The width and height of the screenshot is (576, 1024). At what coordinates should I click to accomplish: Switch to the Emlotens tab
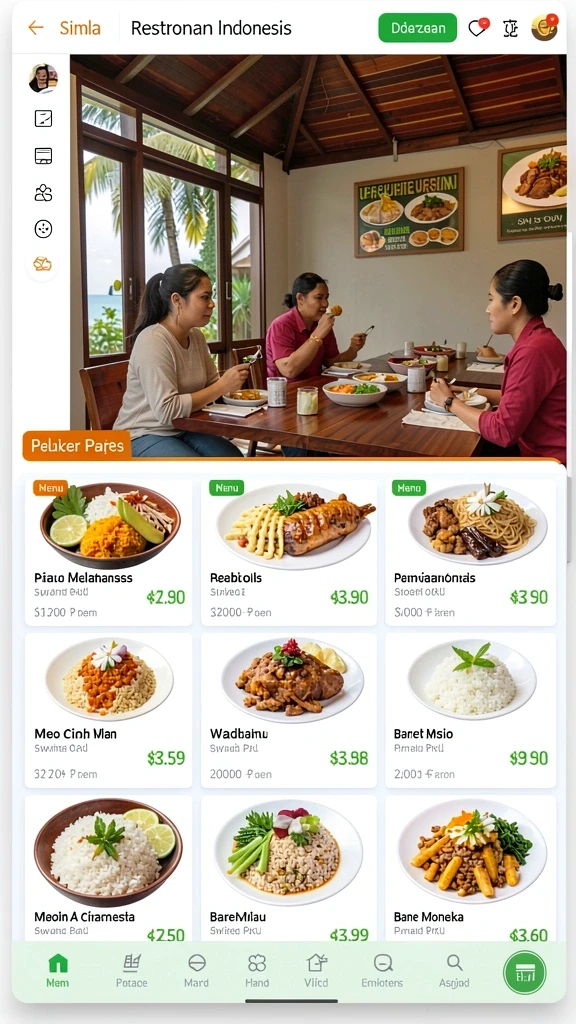pos(382,970)
